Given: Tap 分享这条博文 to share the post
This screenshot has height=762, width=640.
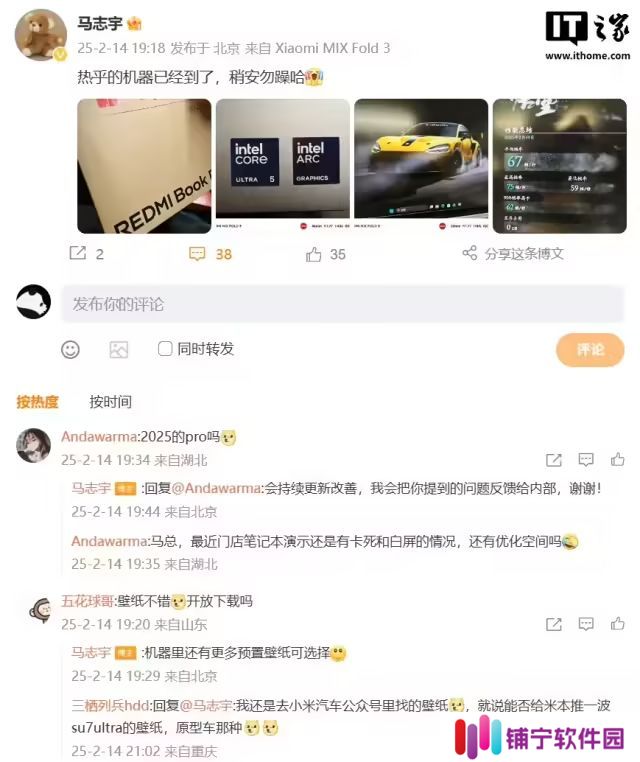Looking at the screenshot, I should coord(513,254).
